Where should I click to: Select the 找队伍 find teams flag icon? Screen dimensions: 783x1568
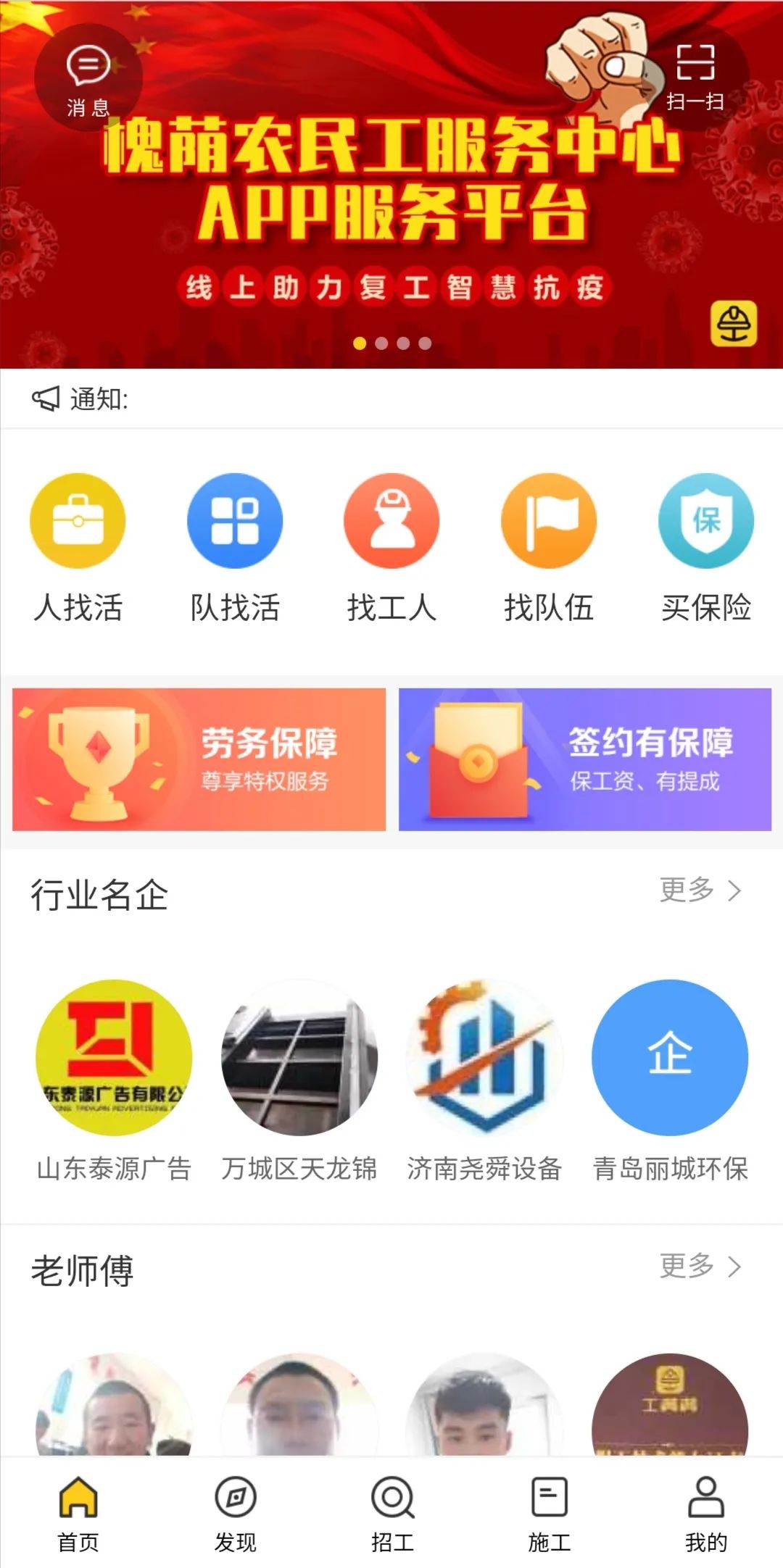point(549,520)
